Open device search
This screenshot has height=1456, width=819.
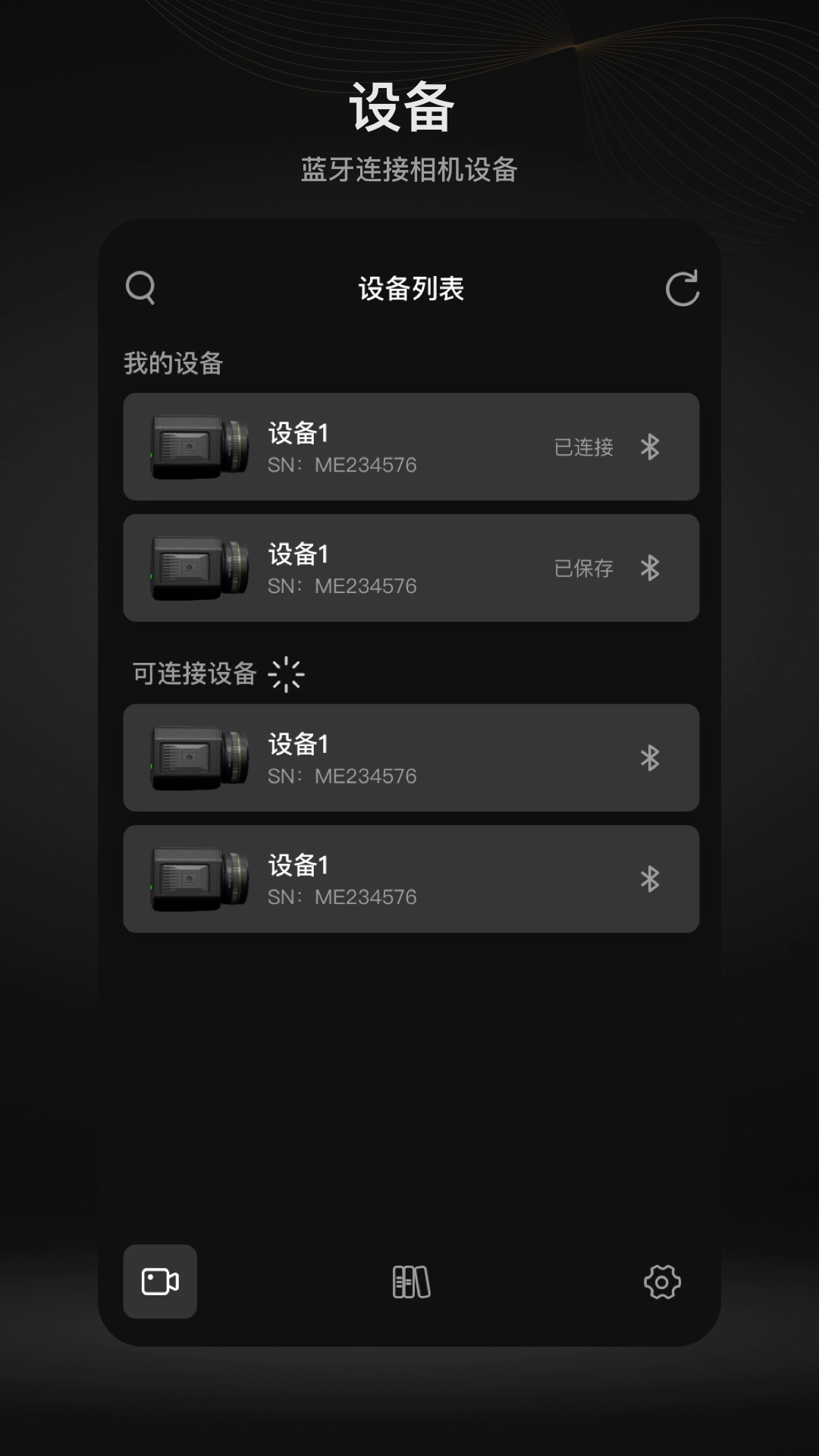pos(141,290)
